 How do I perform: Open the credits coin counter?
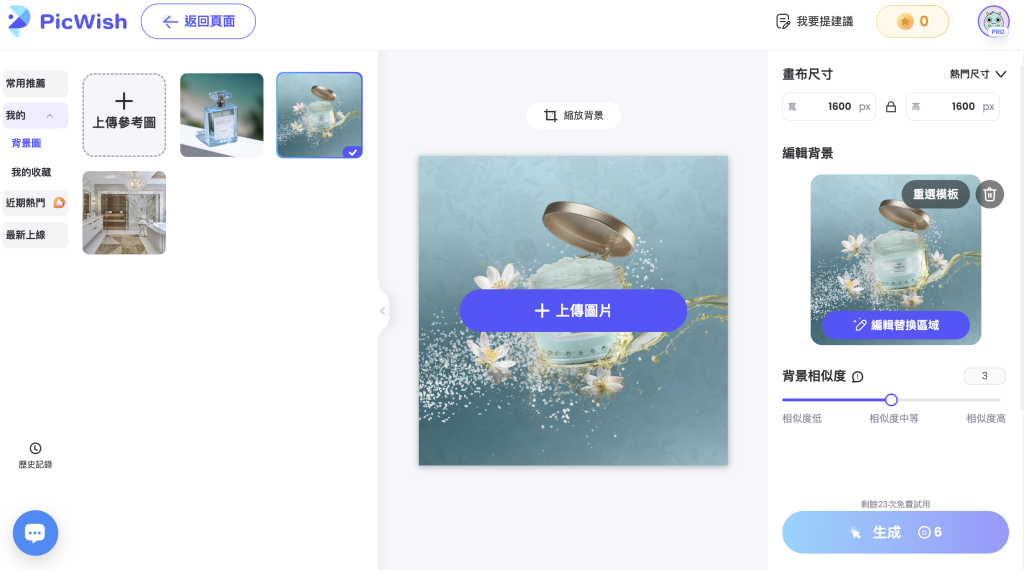click(x=912, y=21)
